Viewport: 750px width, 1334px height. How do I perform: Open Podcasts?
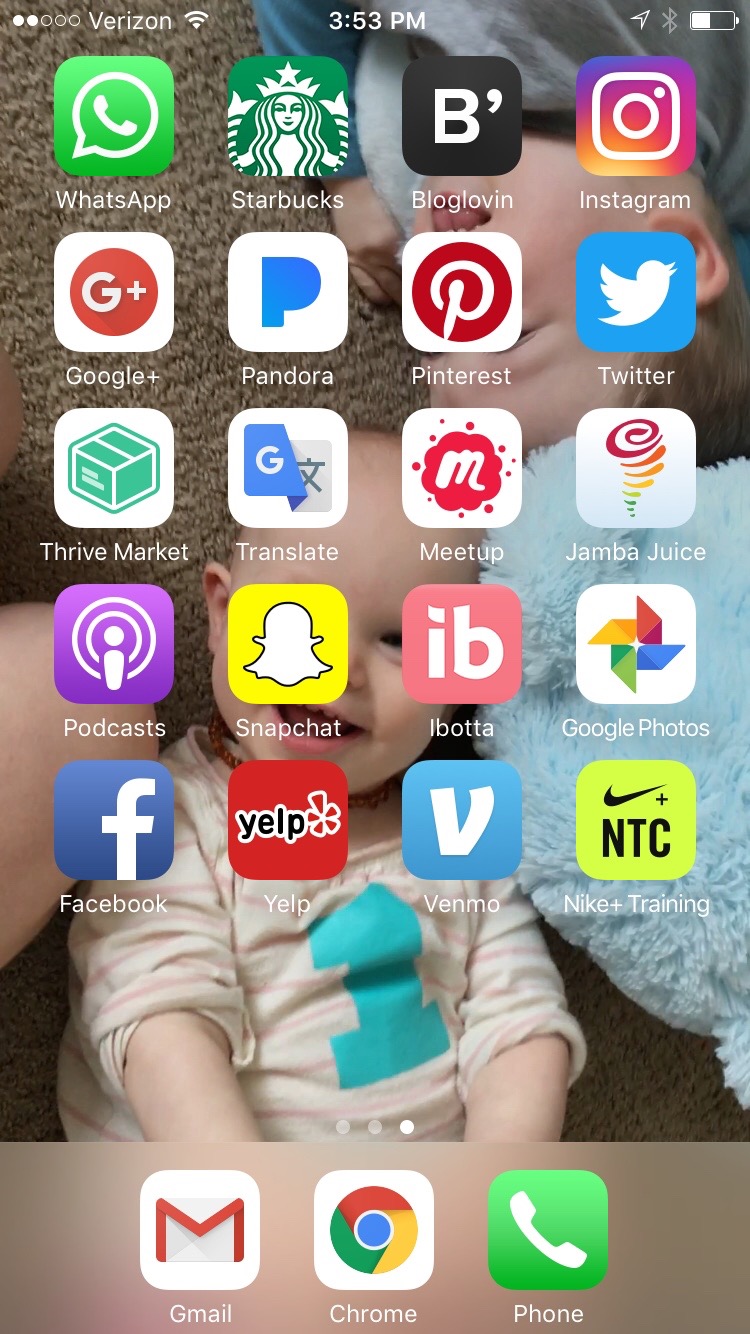(x=114, y=644)
